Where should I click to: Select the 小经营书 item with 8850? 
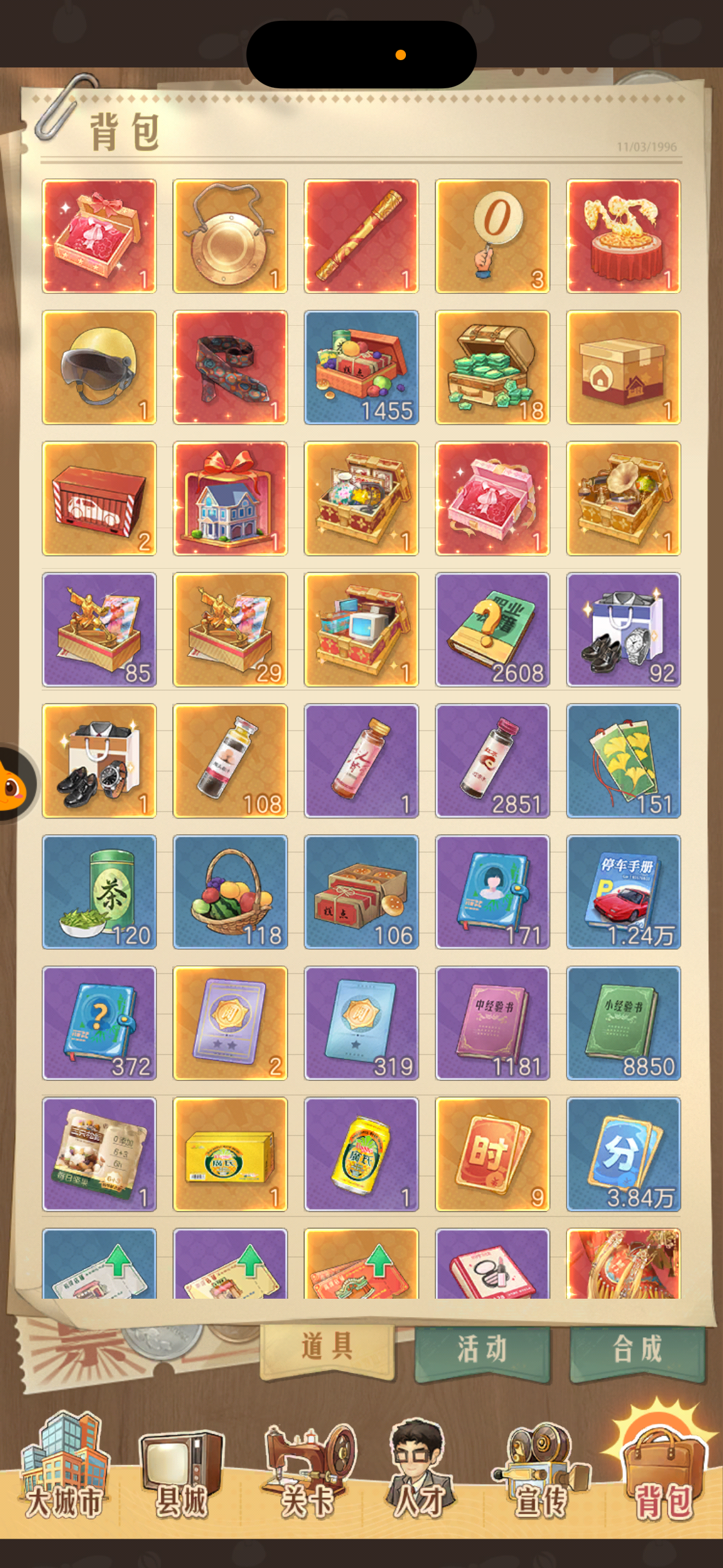[623, 1023]
